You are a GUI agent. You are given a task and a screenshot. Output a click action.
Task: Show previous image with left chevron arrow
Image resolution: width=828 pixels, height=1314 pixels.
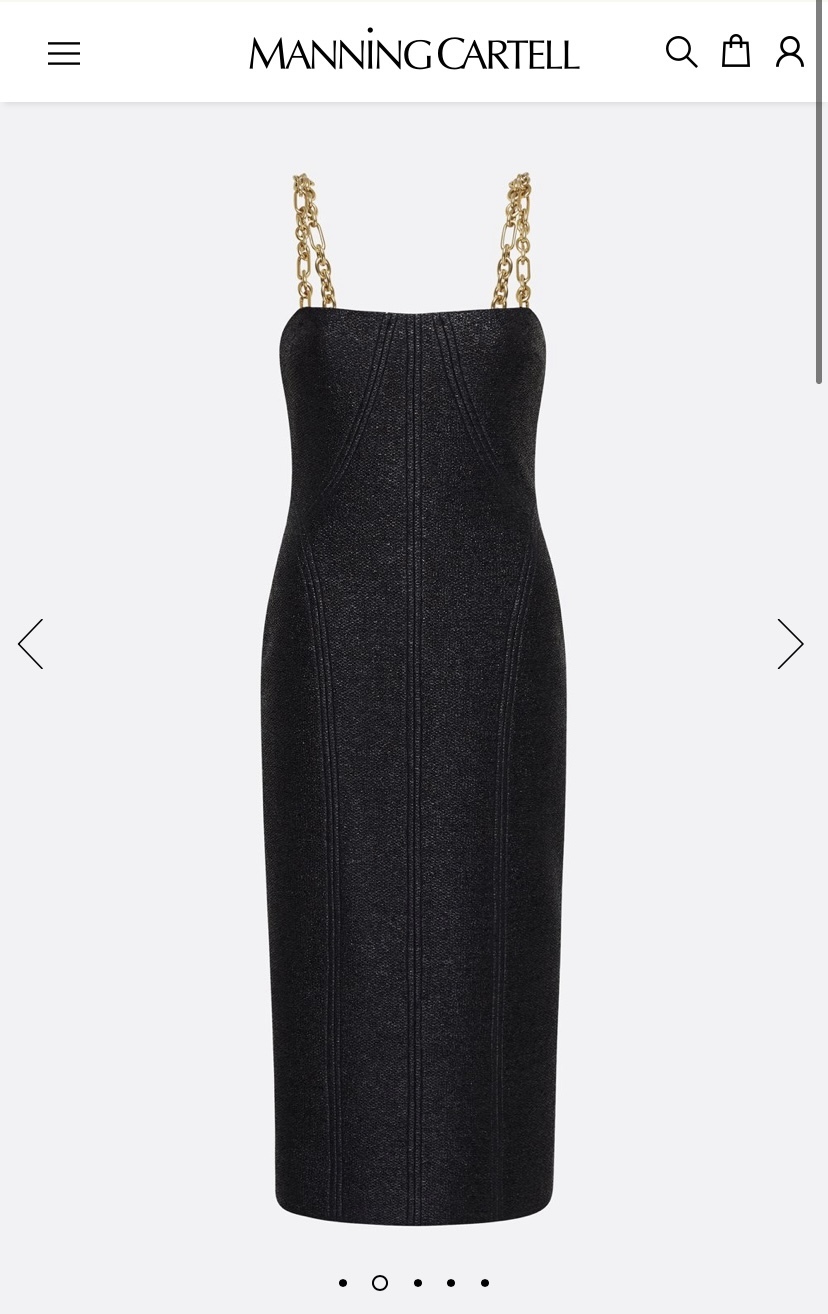pyautogui.click(x=30, y=644)
